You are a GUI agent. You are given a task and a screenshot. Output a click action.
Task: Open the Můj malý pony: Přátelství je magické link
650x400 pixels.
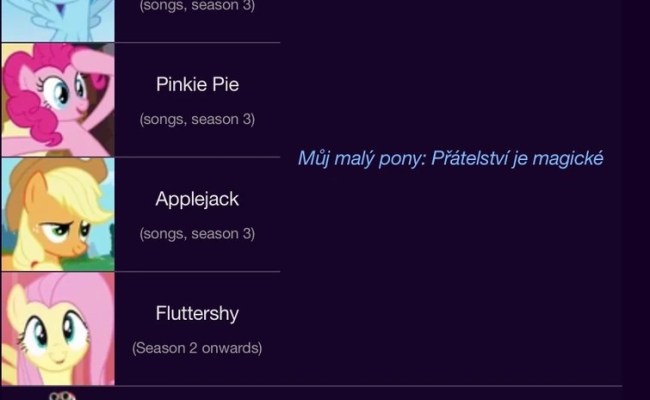click(x=450, y=158)
